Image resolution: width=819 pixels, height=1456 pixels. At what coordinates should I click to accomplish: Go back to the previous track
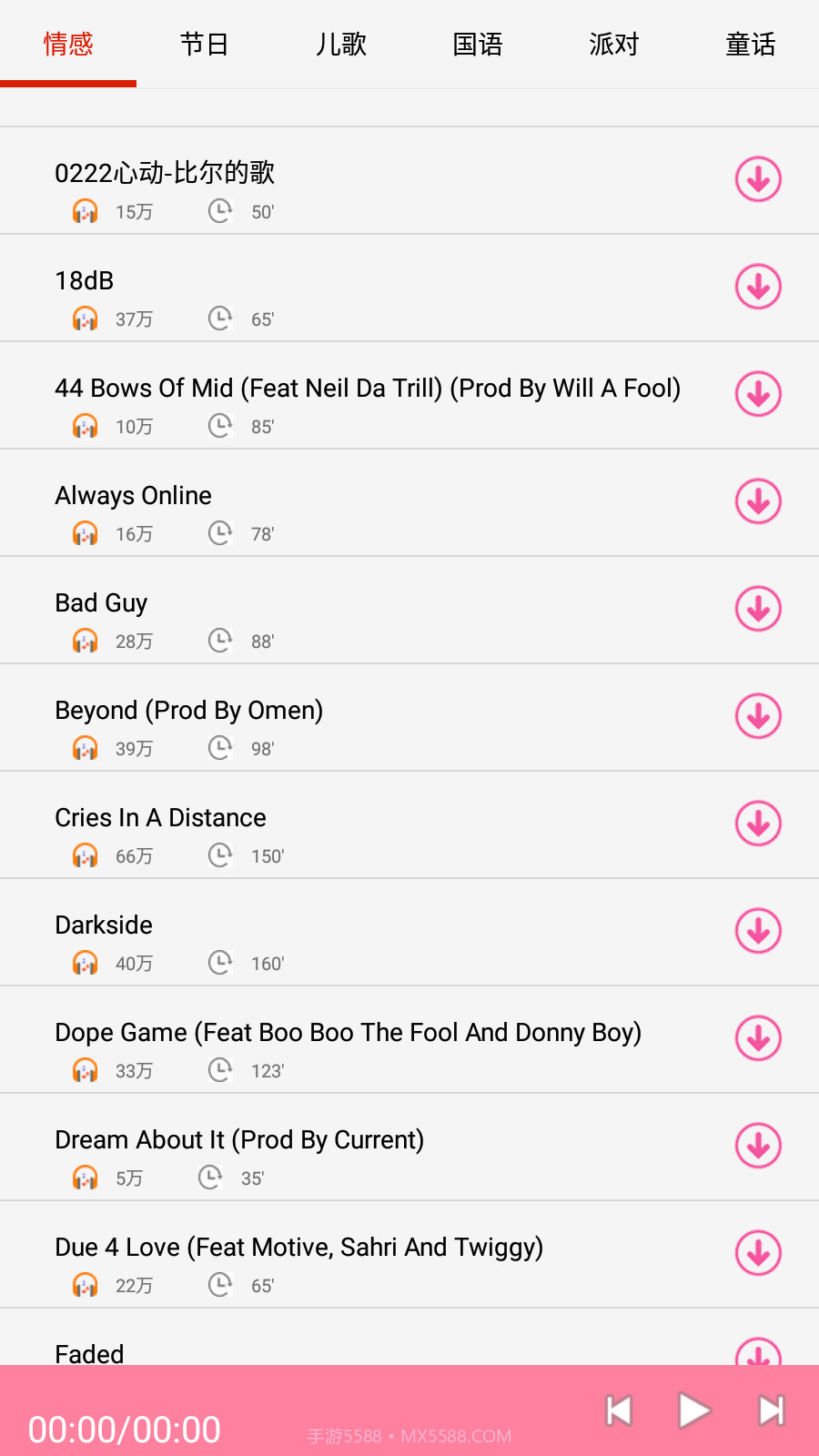619,1410
